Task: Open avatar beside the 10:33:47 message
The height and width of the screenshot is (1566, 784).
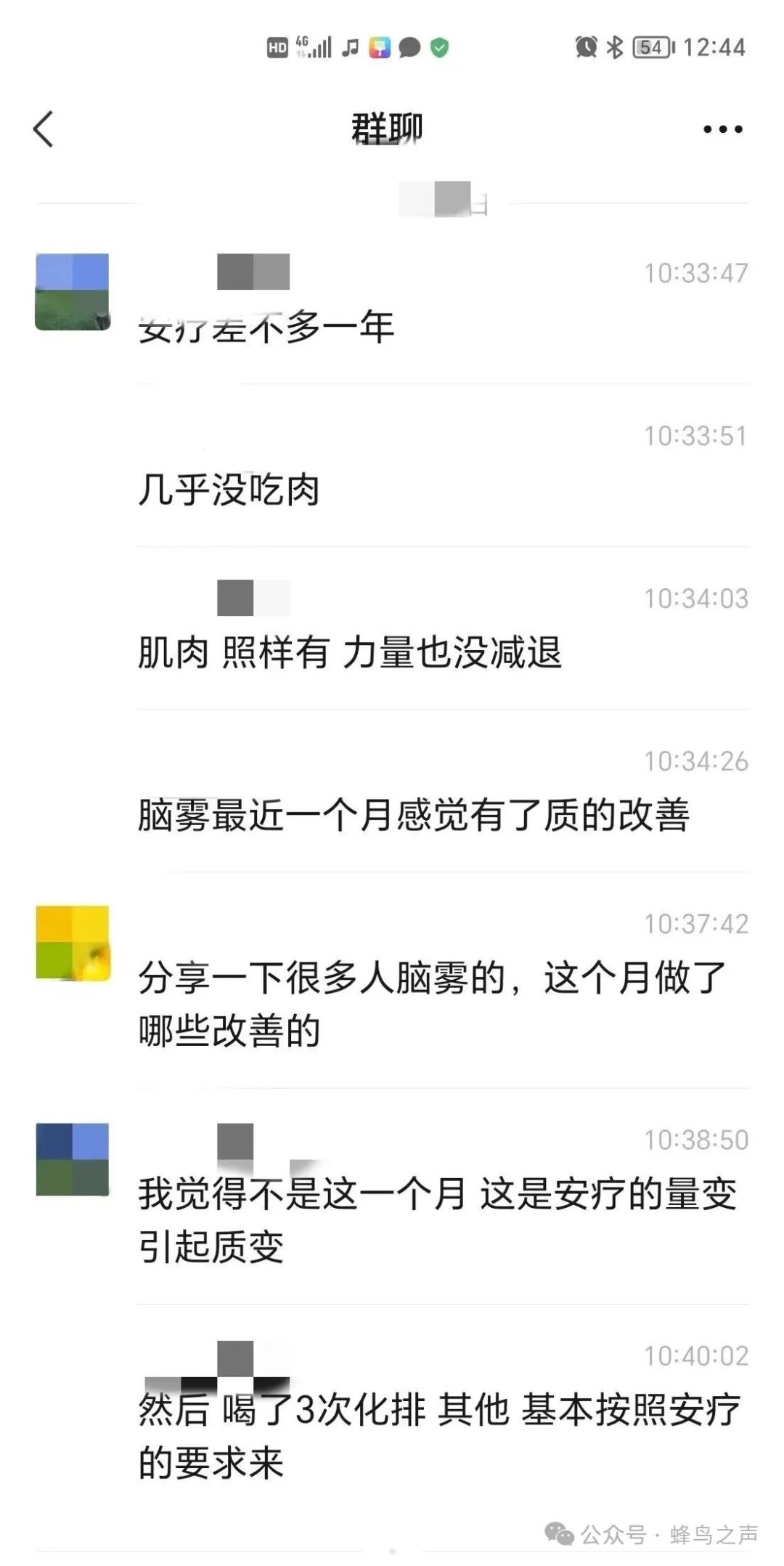Action: [73, 292]
